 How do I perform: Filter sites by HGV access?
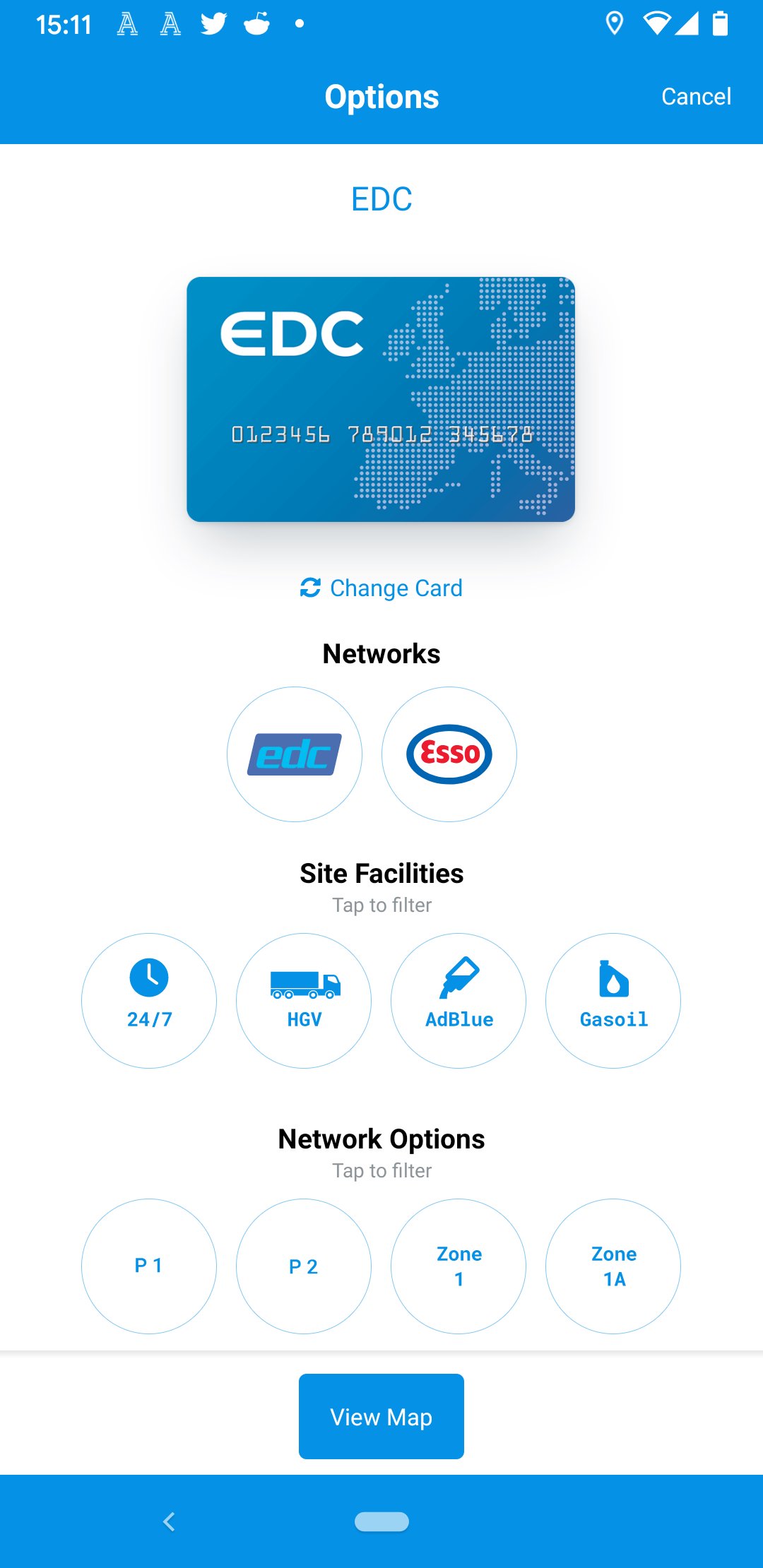click(304, 1001)
